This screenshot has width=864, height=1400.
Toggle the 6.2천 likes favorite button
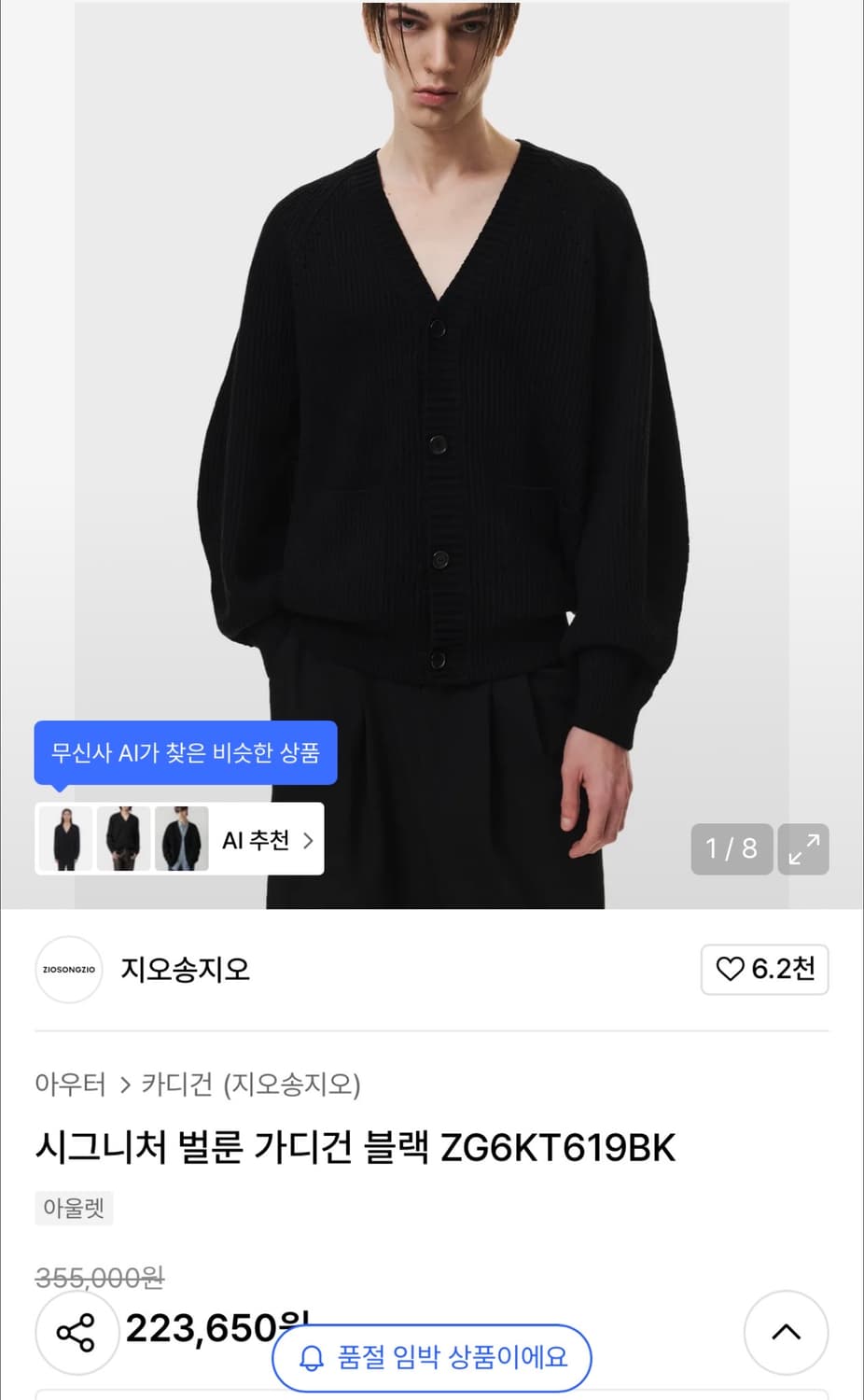764,970
